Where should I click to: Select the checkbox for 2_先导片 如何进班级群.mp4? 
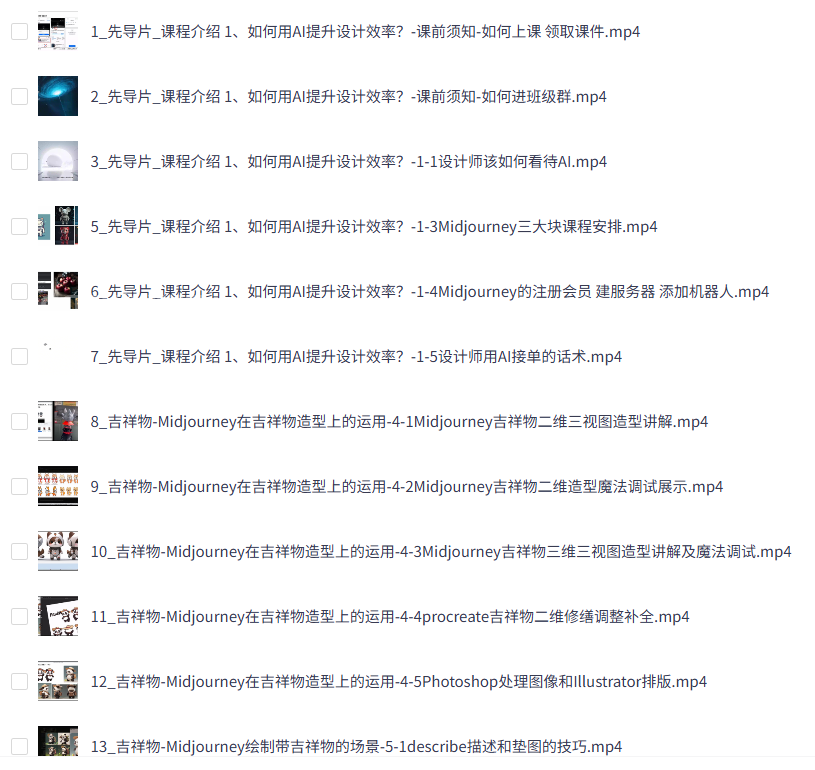pos(19,97)
